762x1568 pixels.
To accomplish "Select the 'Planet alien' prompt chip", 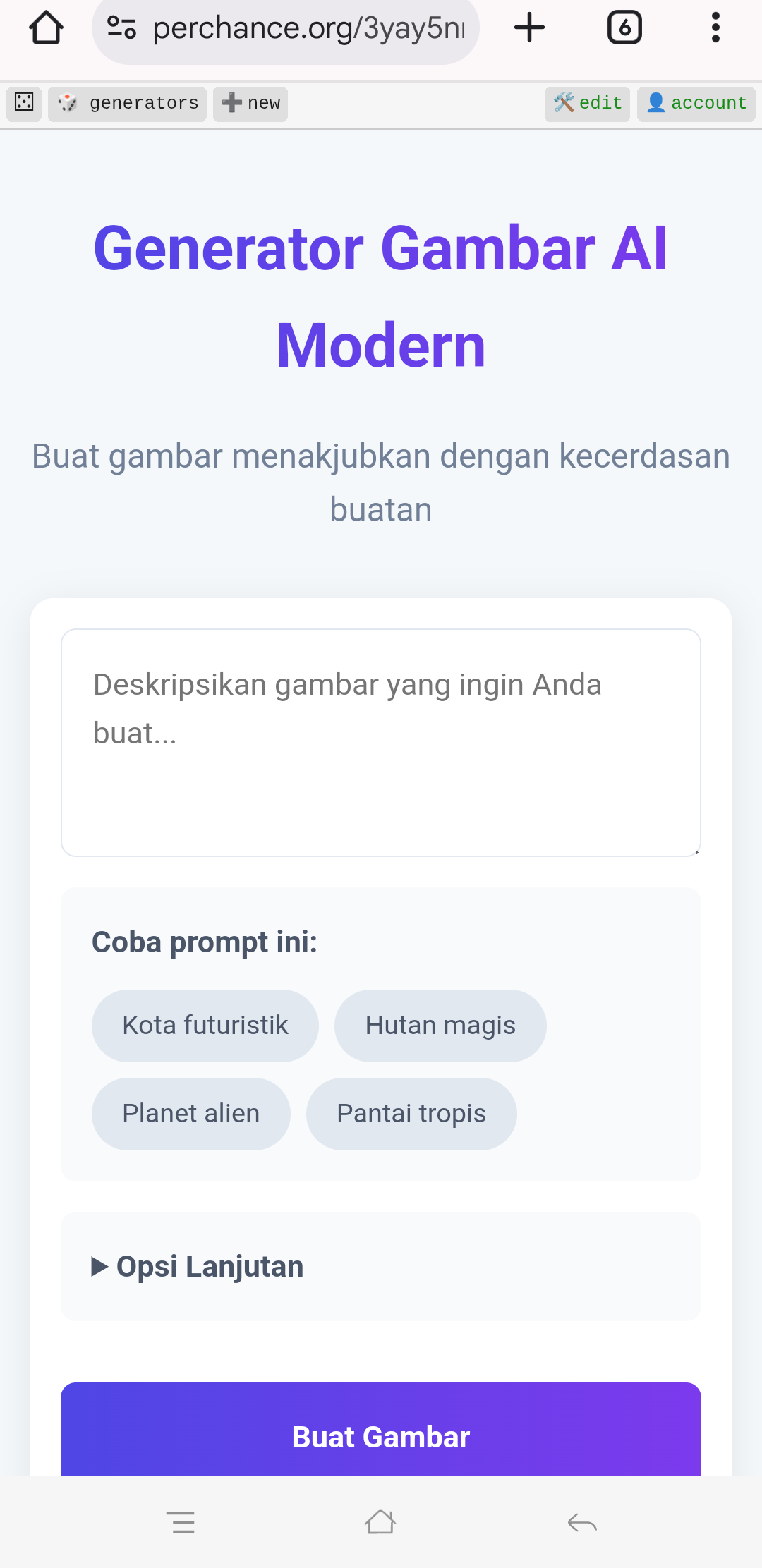I will (190, 1113).
